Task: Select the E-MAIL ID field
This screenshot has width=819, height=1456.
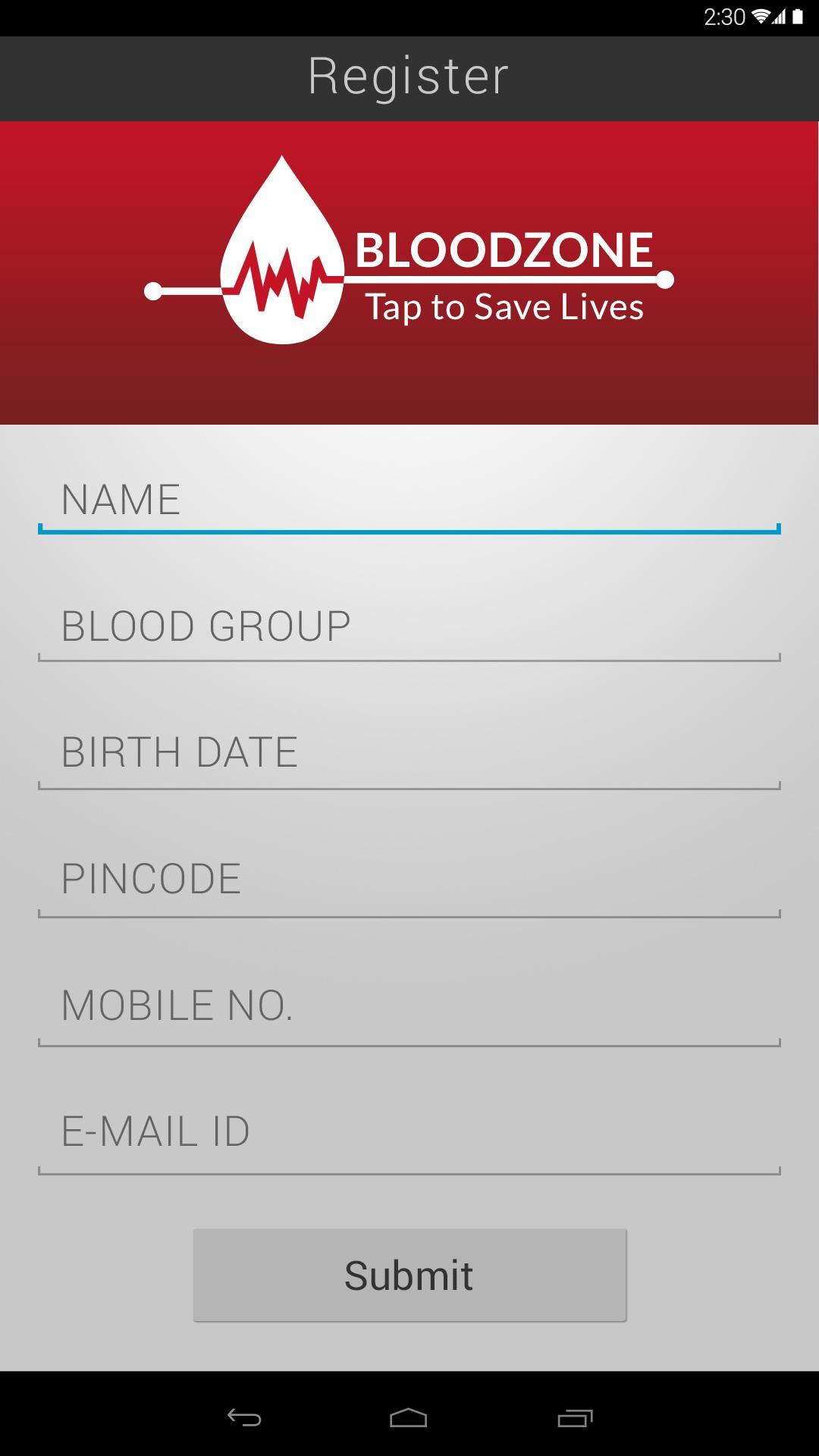Action: point(409,1132)
